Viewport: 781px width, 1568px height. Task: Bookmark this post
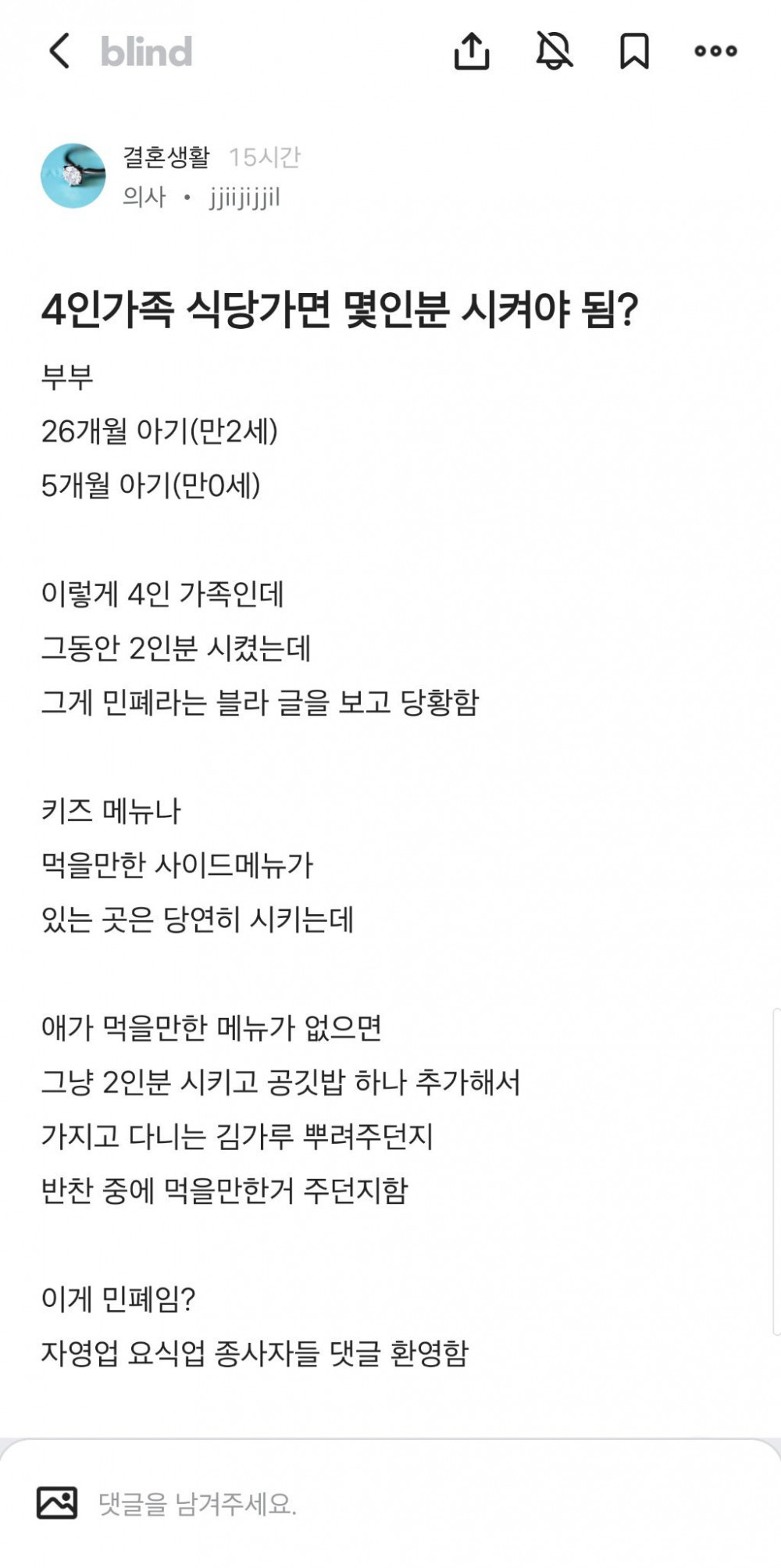point(633,52)
